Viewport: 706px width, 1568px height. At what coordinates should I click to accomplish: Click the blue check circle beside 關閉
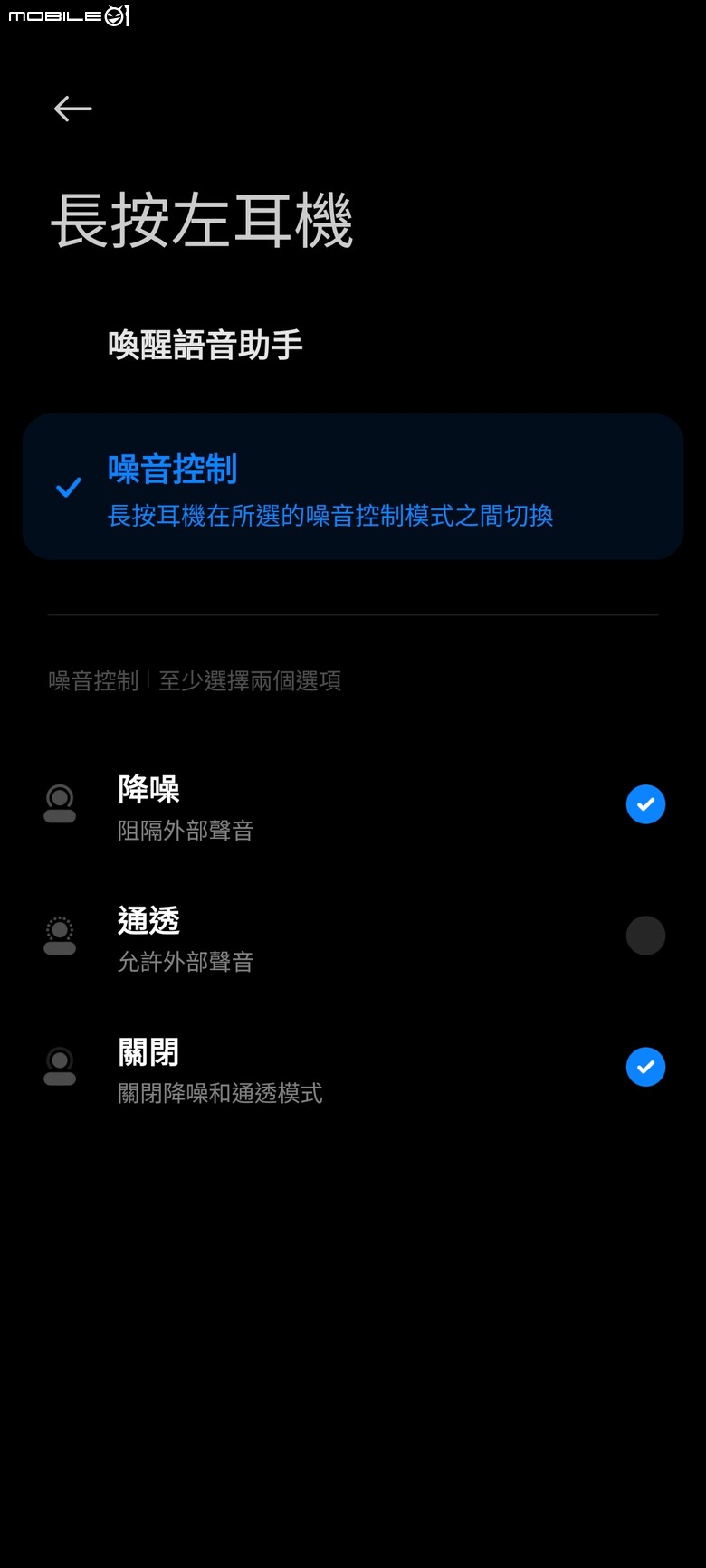645,1067
